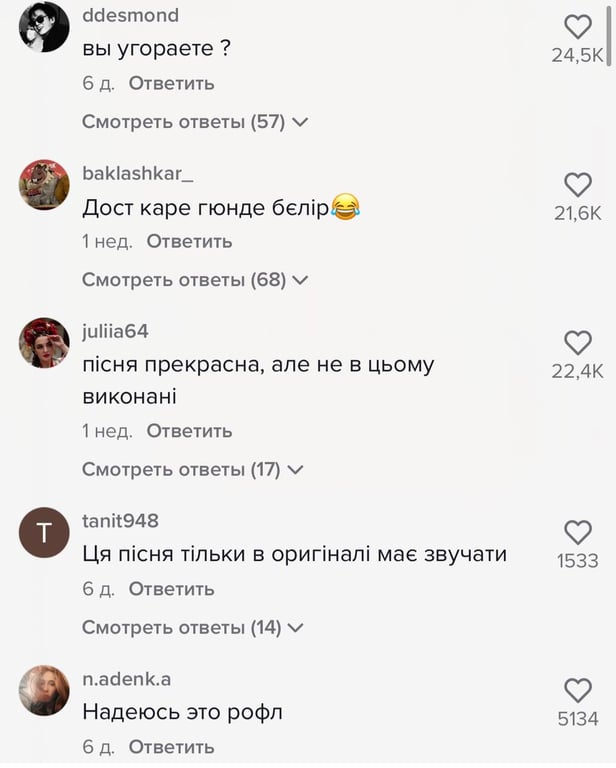
Task: Reply to baklashkar_'s comment
Action: click(x=189, y=241)
